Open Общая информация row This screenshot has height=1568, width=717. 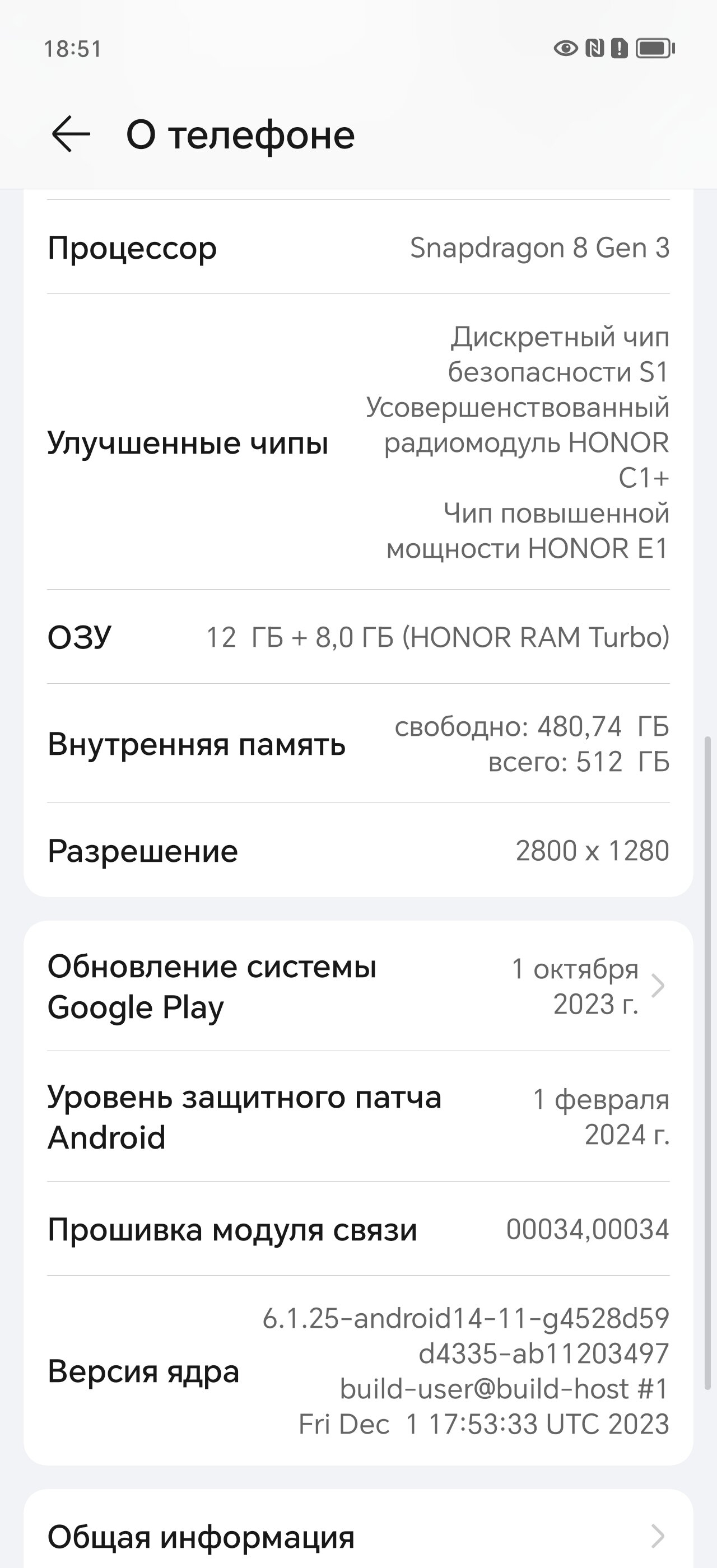tap(358, 1535)
